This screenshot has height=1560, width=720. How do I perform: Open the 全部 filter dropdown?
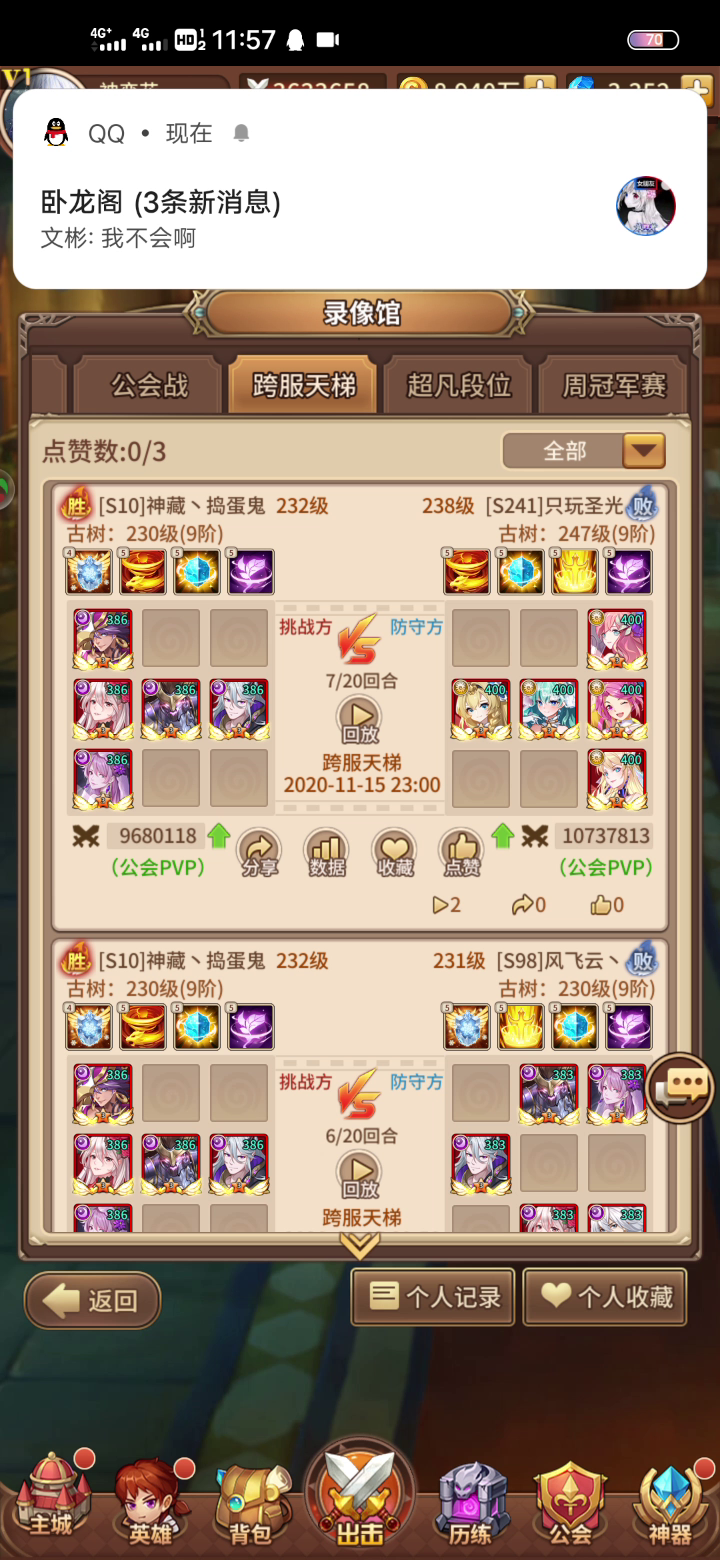pos(584,451)
